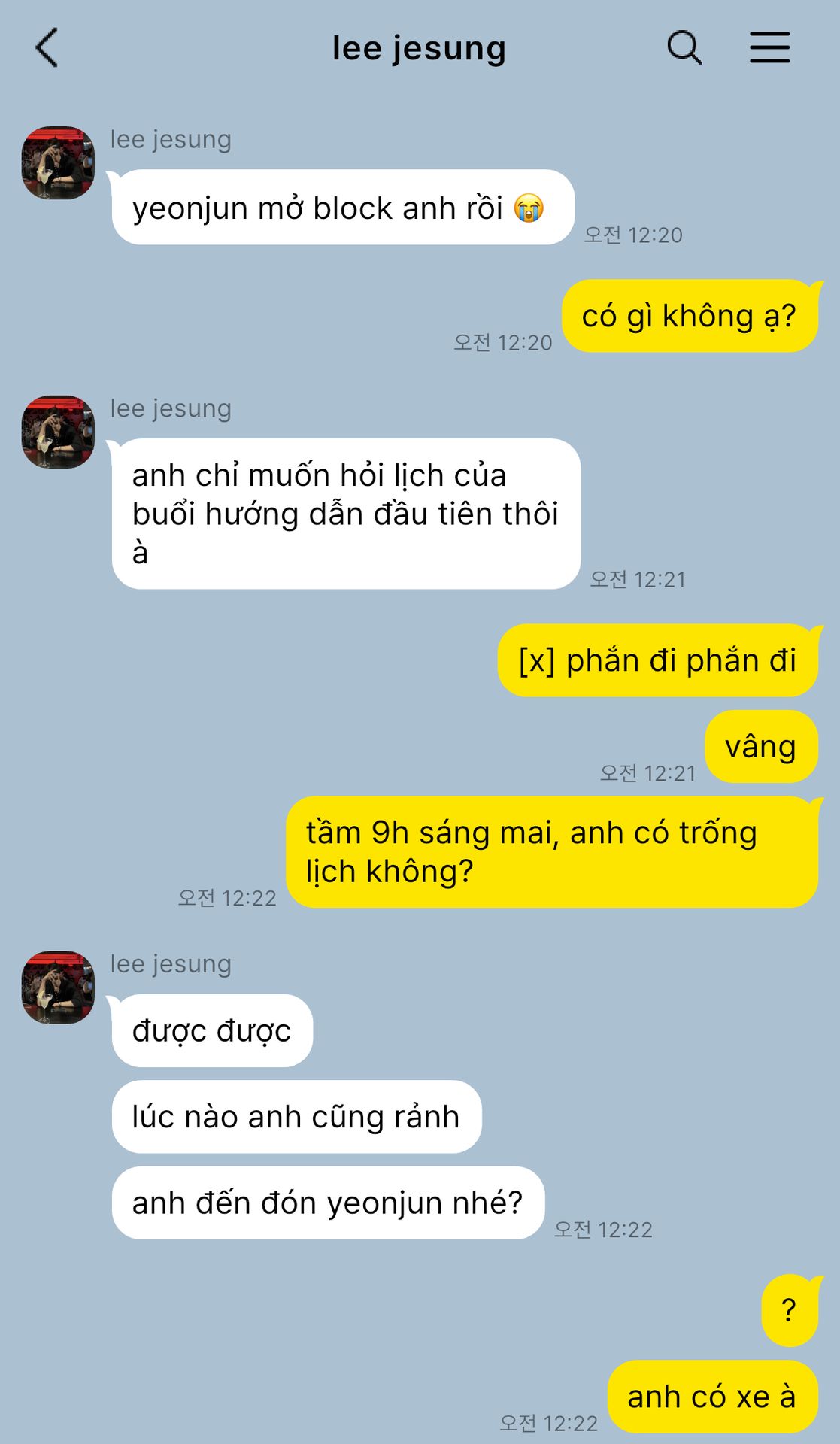Open the chat room hamburger menu

coord(769,48)
